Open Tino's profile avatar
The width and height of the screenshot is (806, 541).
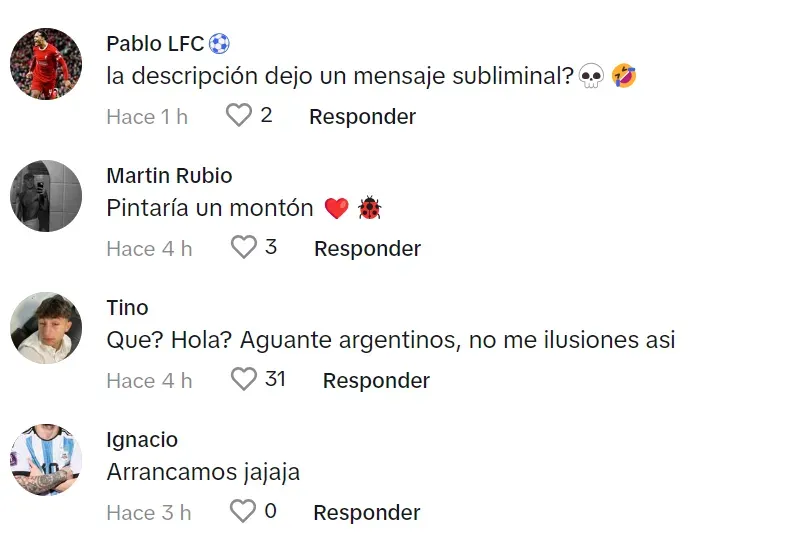point(46,328)
